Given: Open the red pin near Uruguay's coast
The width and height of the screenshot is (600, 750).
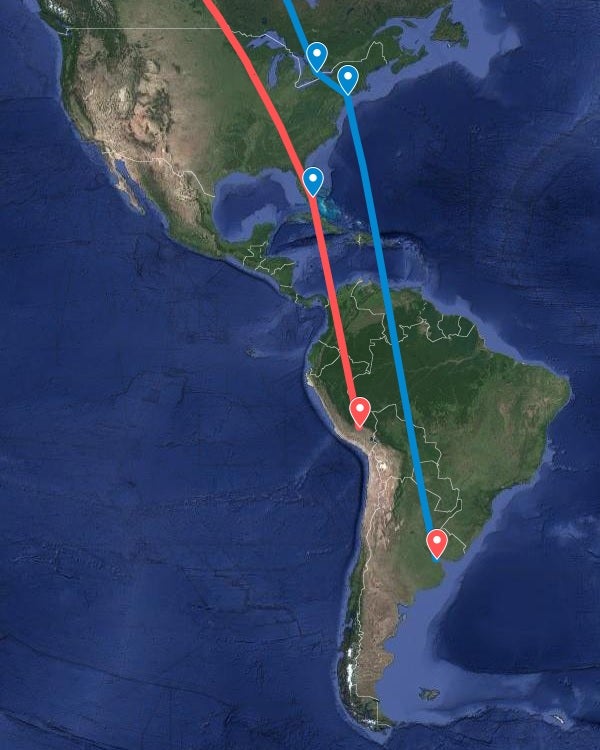Looking at the screenshot, I should [x=437, y=543].
